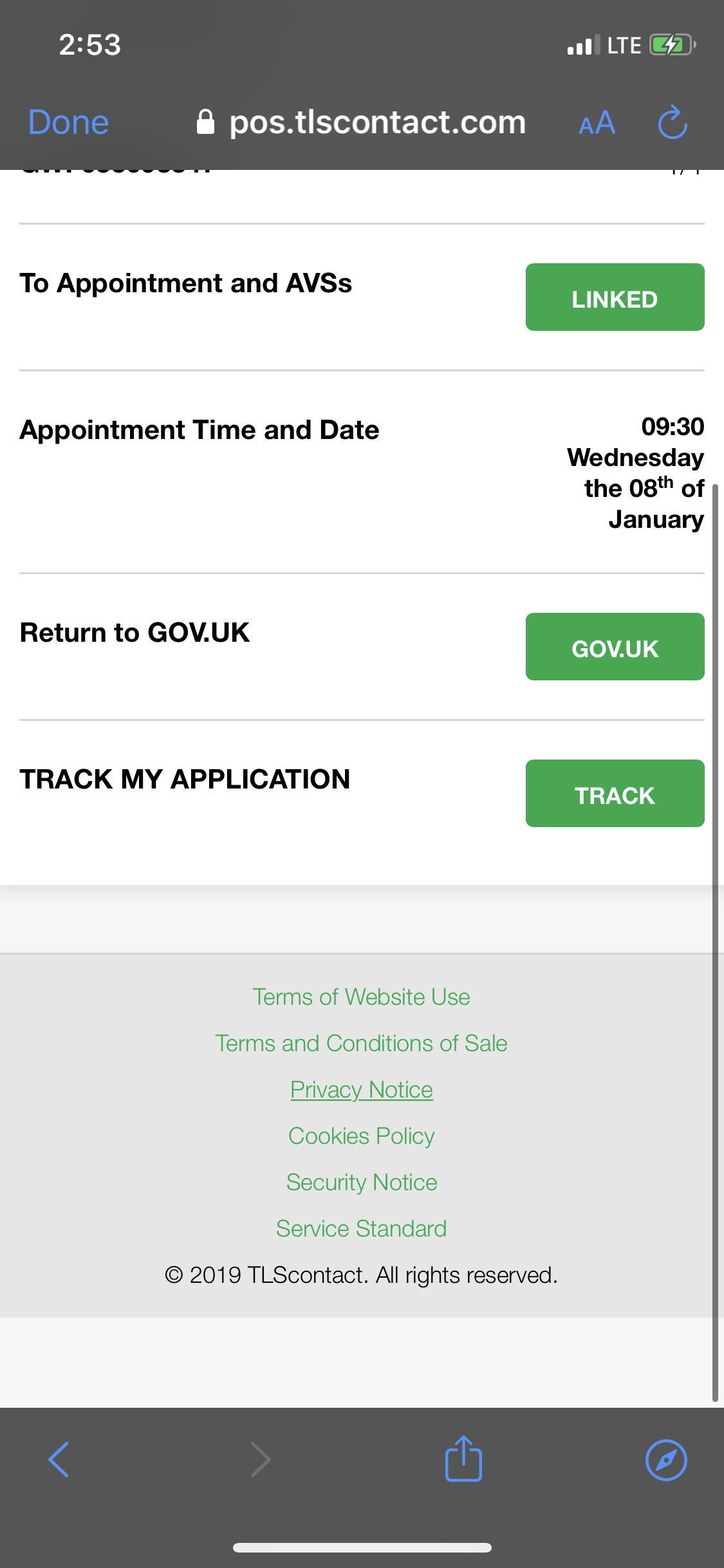Open the LINKED appointment button

[615, 297]
